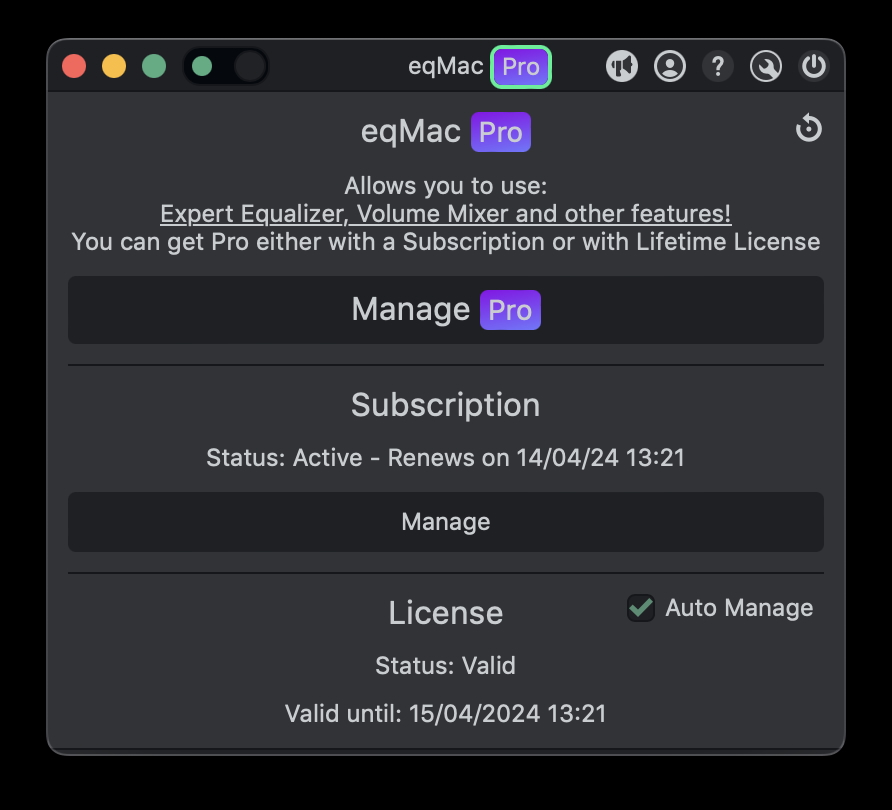Open the help question mark
Screen dimensions: 892x810
point(718,67)
